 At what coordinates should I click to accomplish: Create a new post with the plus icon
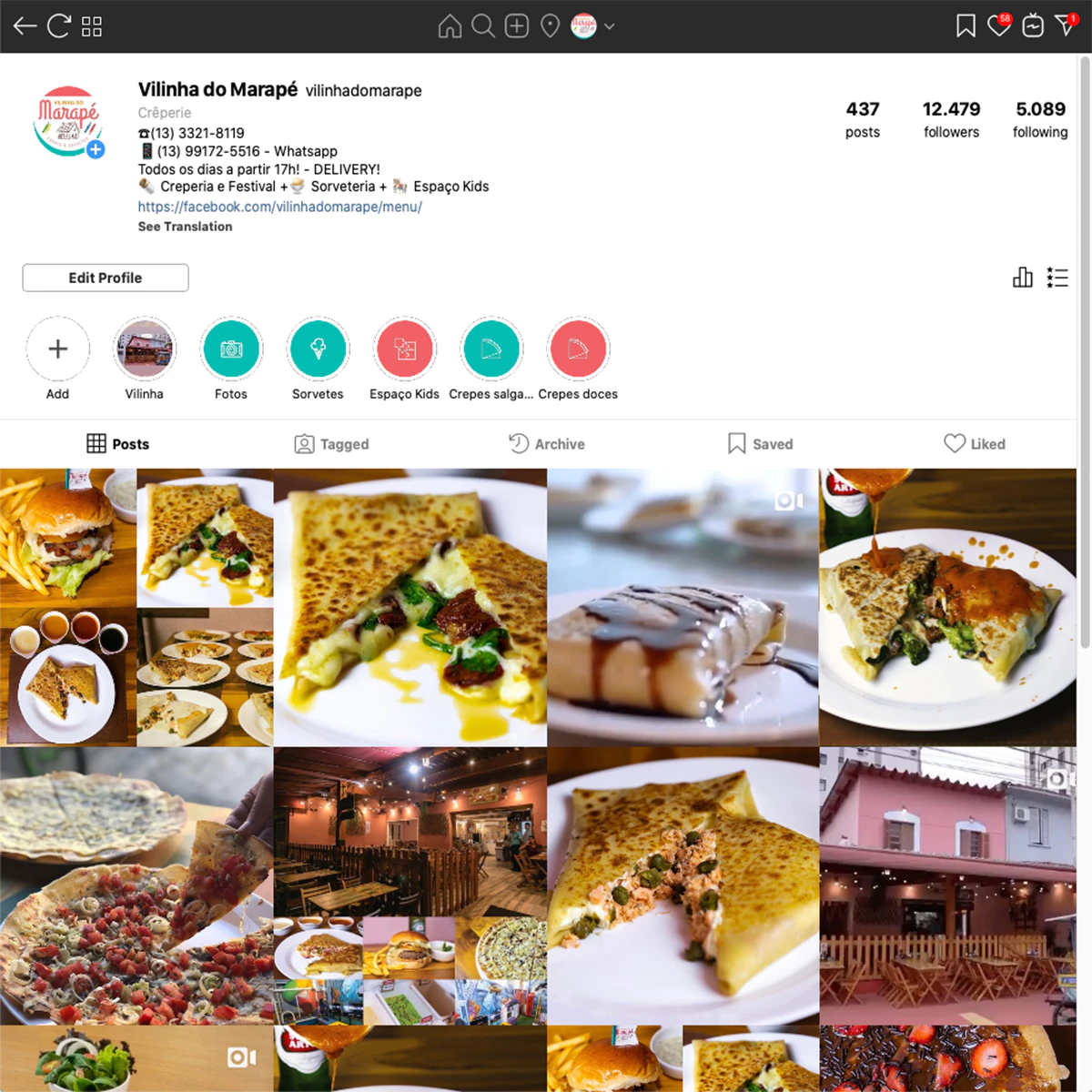pyautogui.click(x=517, y=26)
